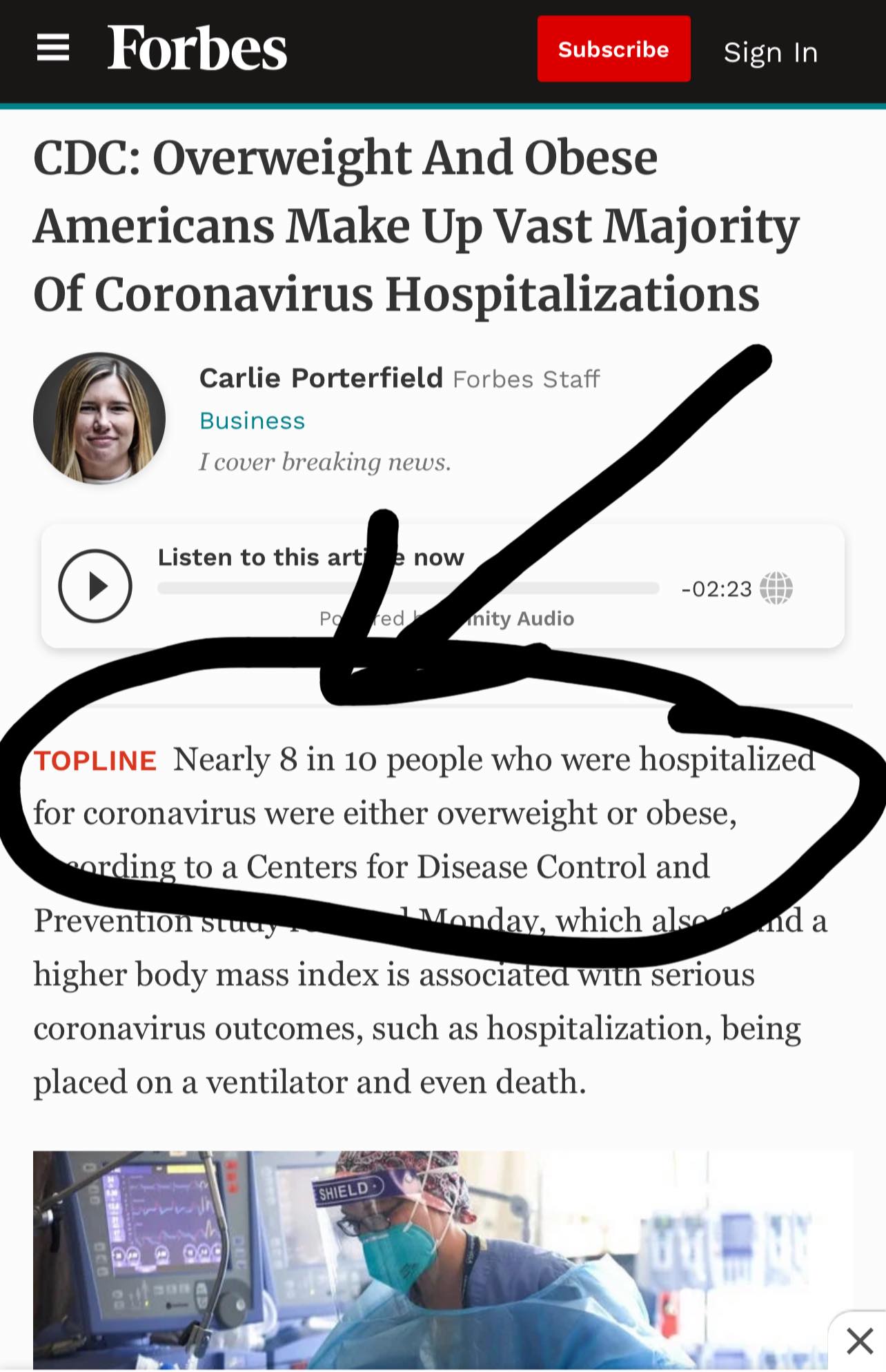Go to the Forbes home page
886x1372 pixels.
click(x=197, y=48)
